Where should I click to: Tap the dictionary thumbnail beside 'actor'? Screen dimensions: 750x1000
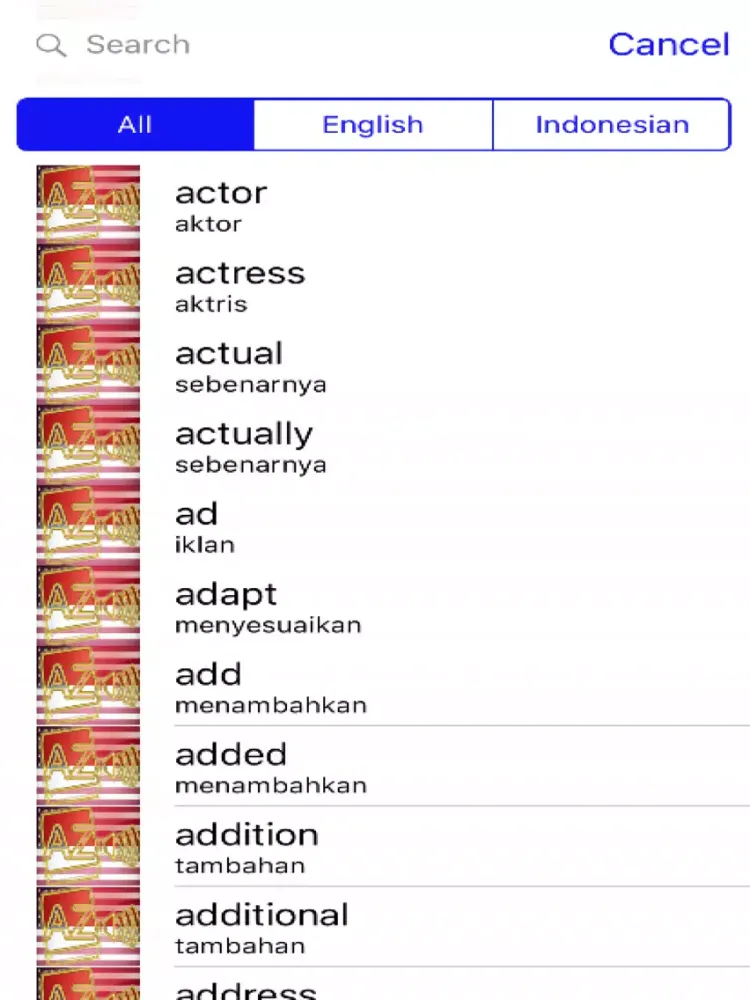click(87, 203)
